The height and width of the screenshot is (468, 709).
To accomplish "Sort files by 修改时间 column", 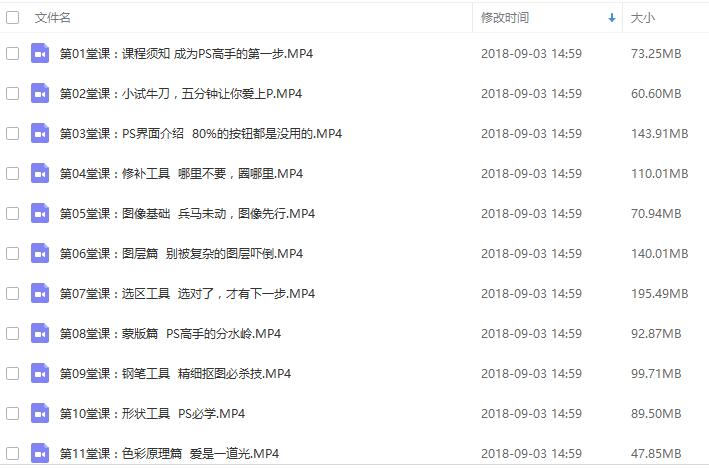I will [505, 18].
